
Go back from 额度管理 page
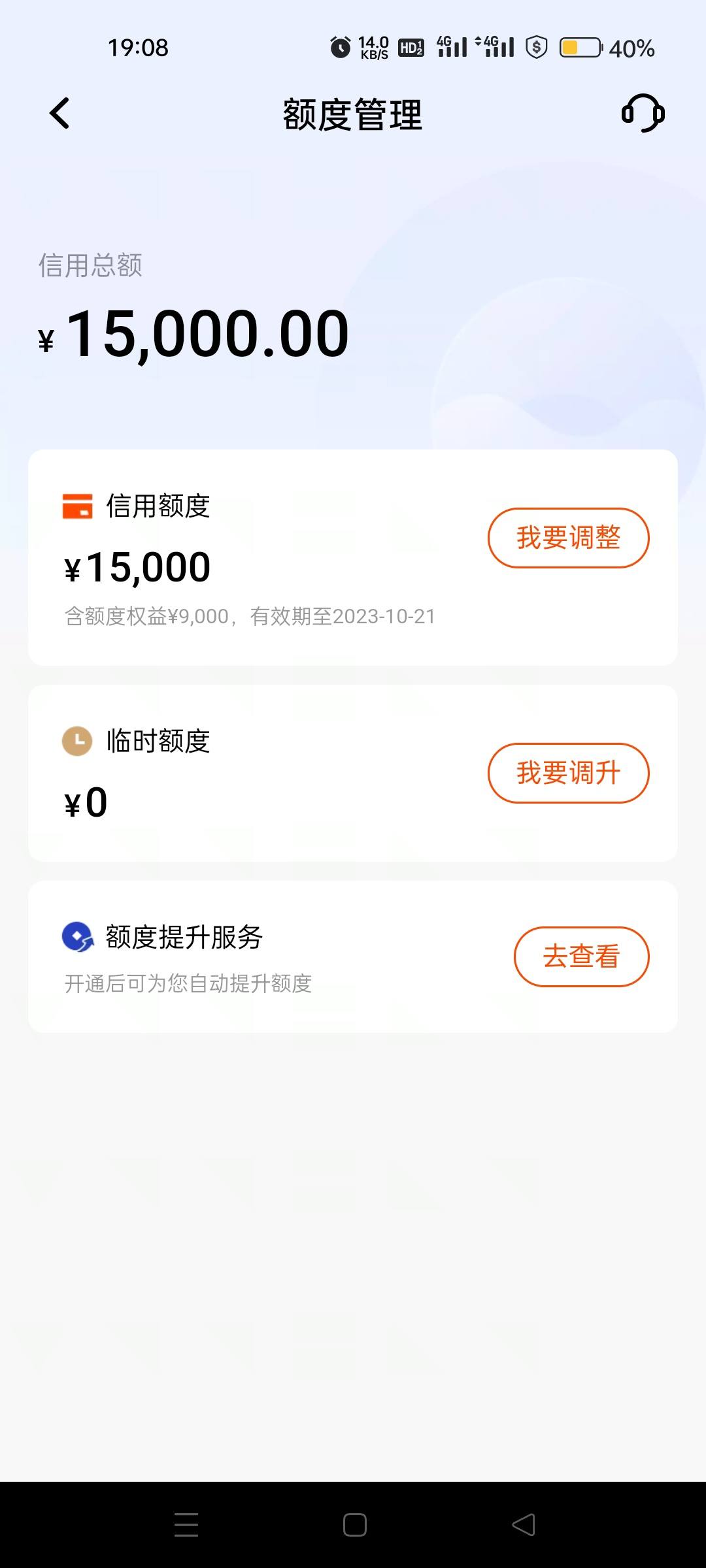(59, 114)
